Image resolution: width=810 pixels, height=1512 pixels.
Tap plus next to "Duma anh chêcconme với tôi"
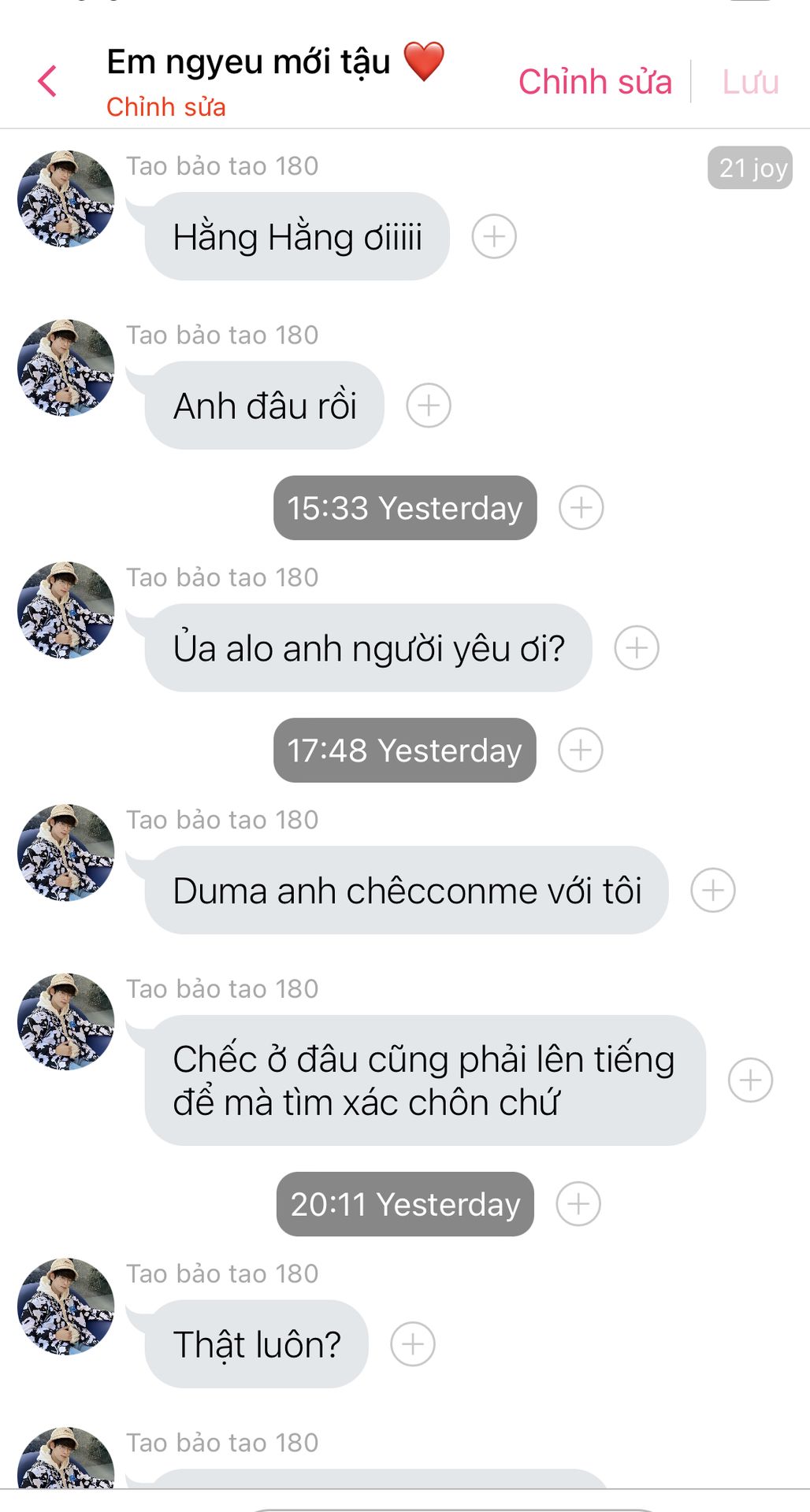tap(713, 891)
